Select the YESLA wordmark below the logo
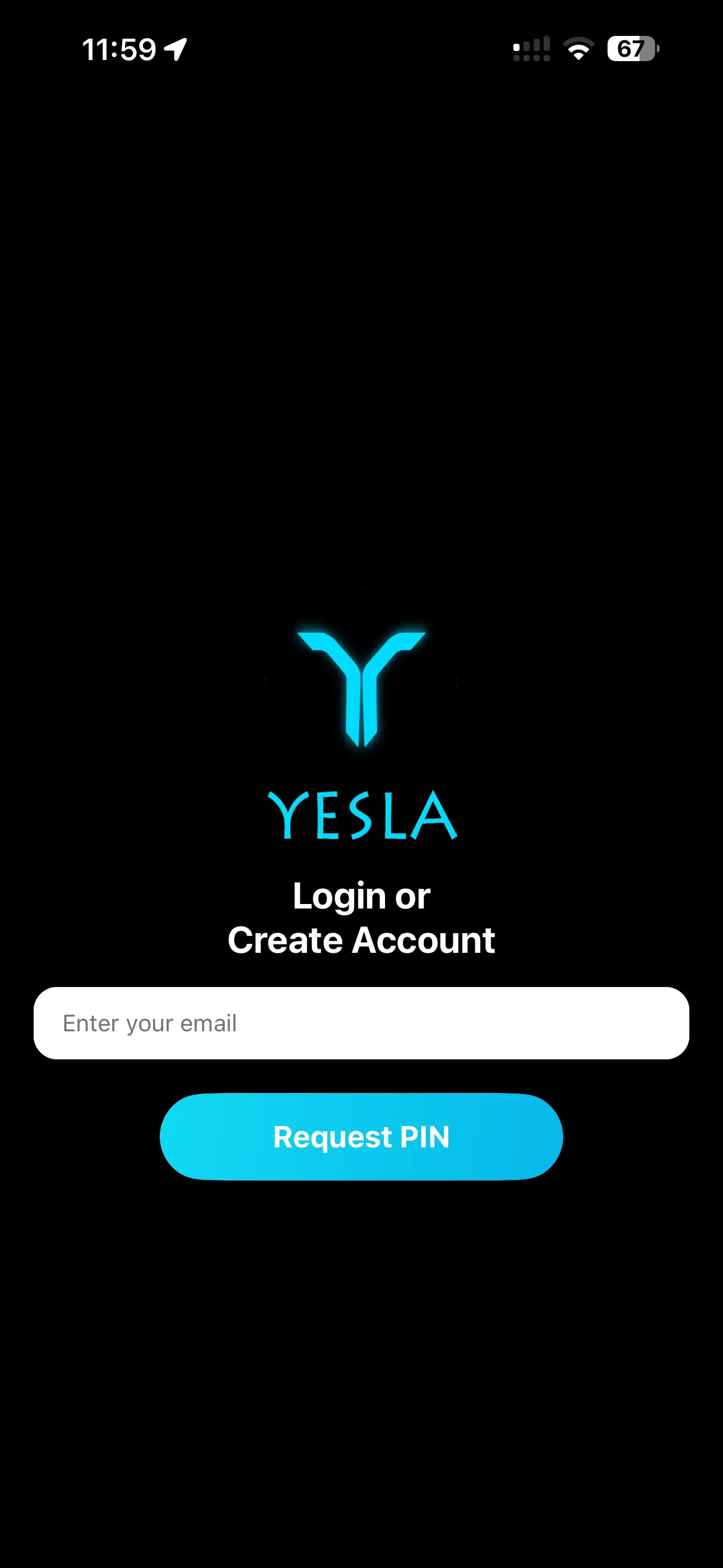This screenshot has width=723, height=1568. pyautogui.click(x=361, y=815)
